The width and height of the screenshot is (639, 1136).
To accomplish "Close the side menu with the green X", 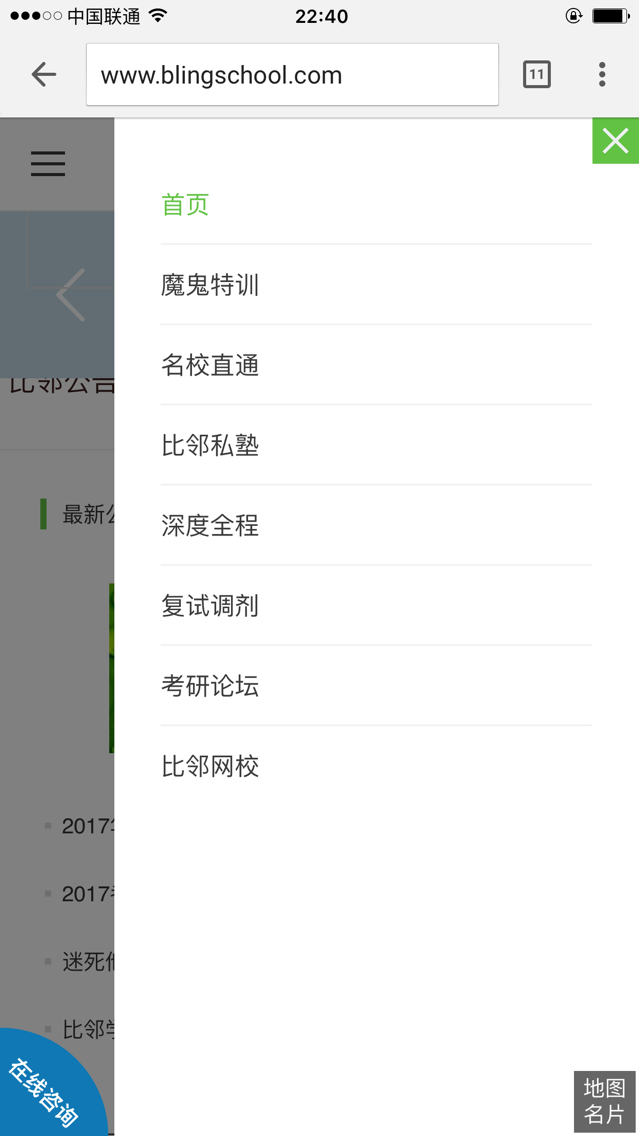I will tap(615, 141).
